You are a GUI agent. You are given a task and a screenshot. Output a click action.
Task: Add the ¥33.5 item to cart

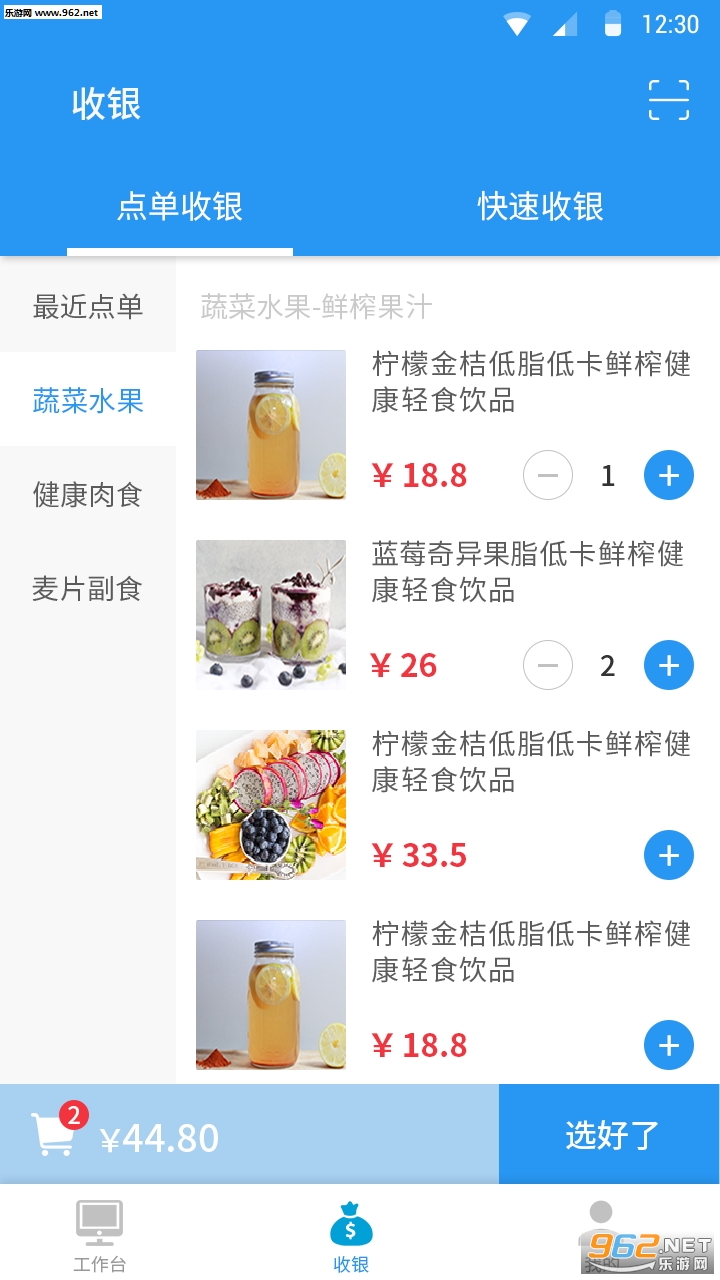pos(668,855)
